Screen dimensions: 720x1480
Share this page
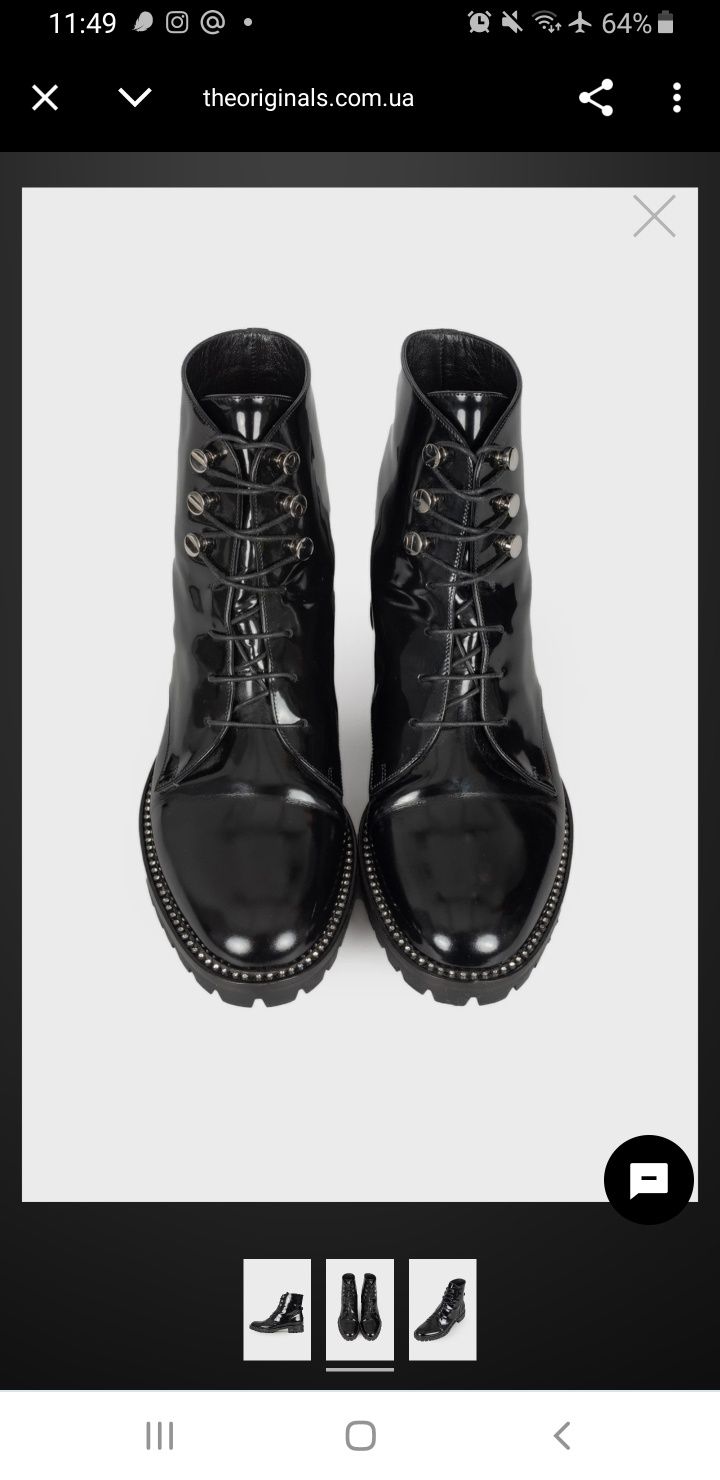pyautogui.click(x=595, y=97)
